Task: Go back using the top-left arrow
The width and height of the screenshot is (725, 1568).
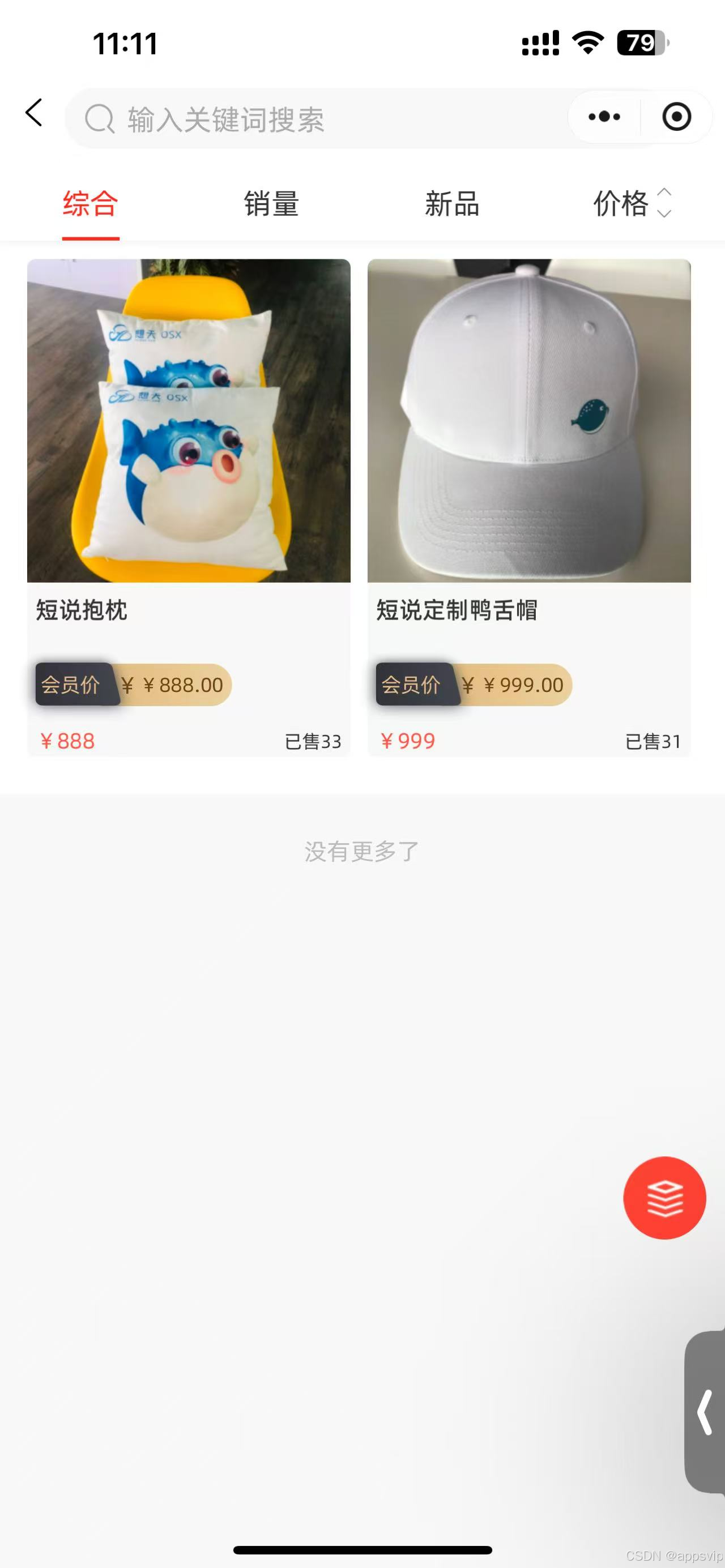Action: (35, 113)
